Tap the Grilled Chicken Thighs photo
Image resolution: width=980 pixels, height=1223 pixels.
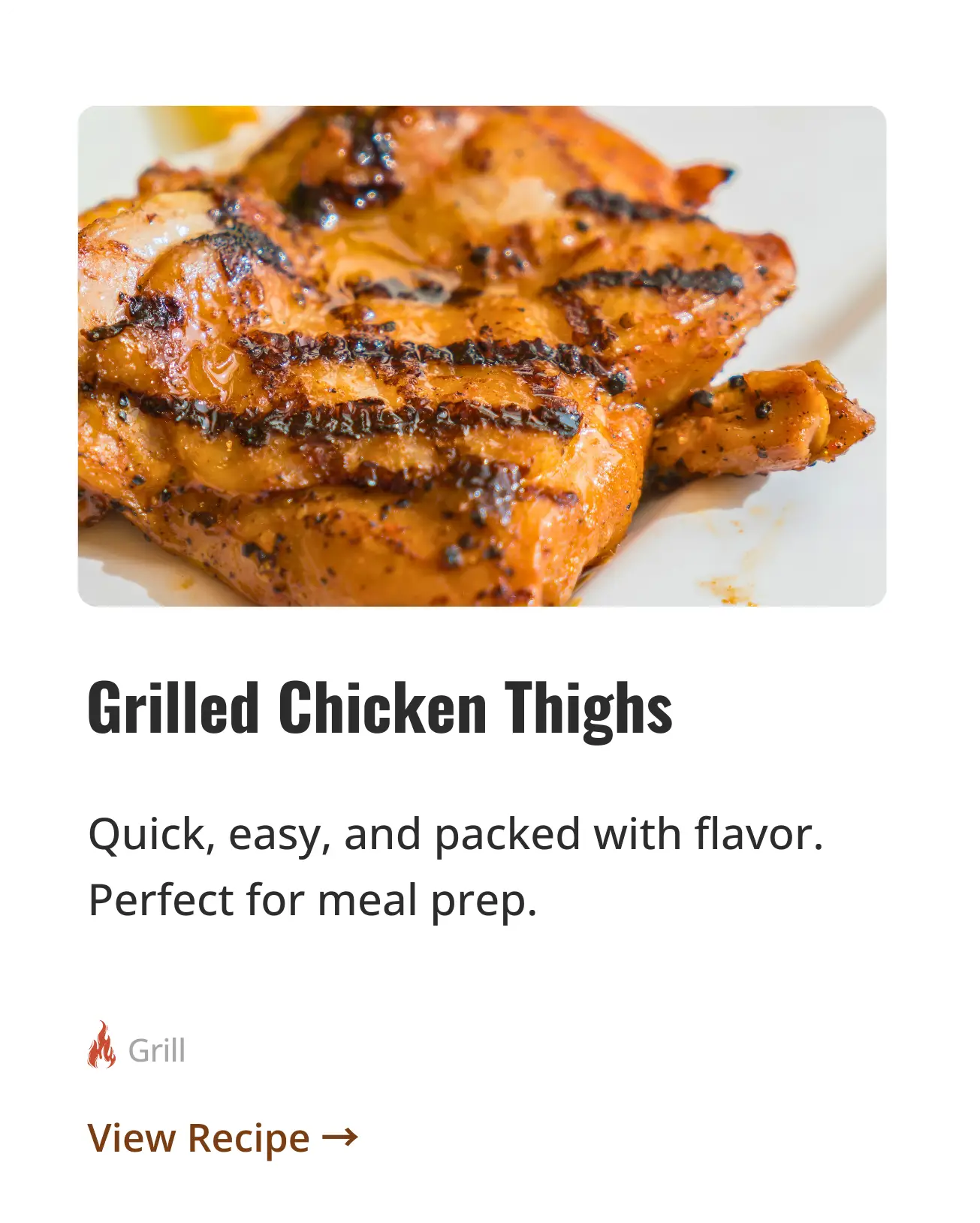[482, 356]
